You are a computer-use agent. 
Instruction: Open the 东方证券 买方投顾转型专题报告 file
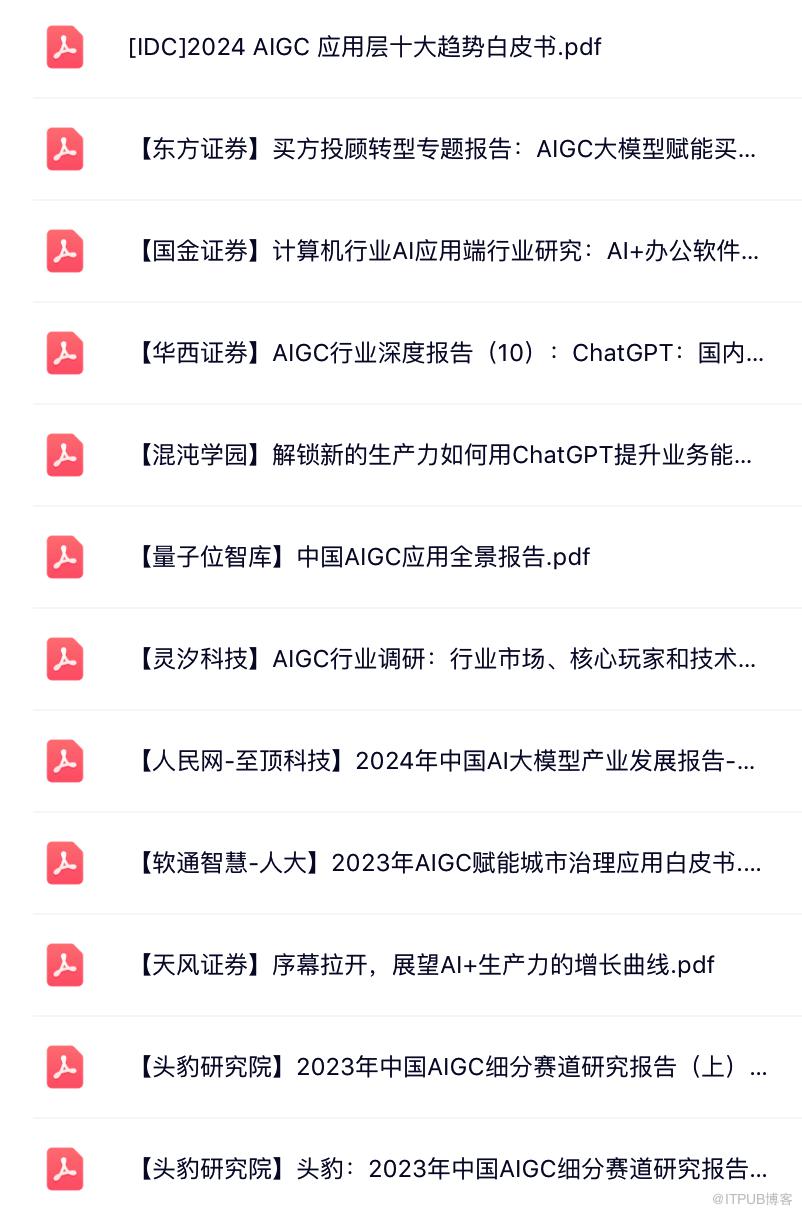click(443, 150)
